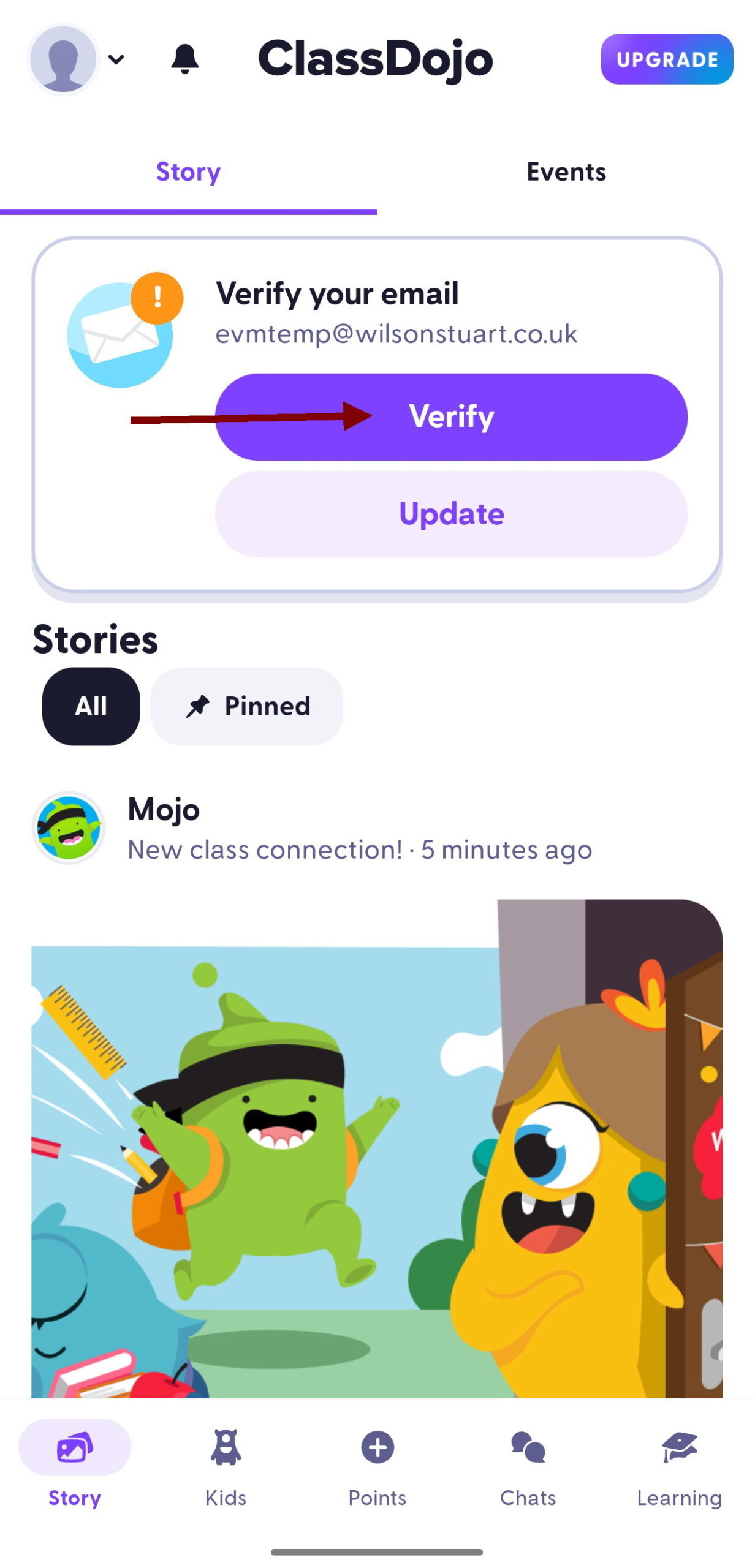Show All stories filter
This screenshot has width=755, height=1568.
[91, 706]
